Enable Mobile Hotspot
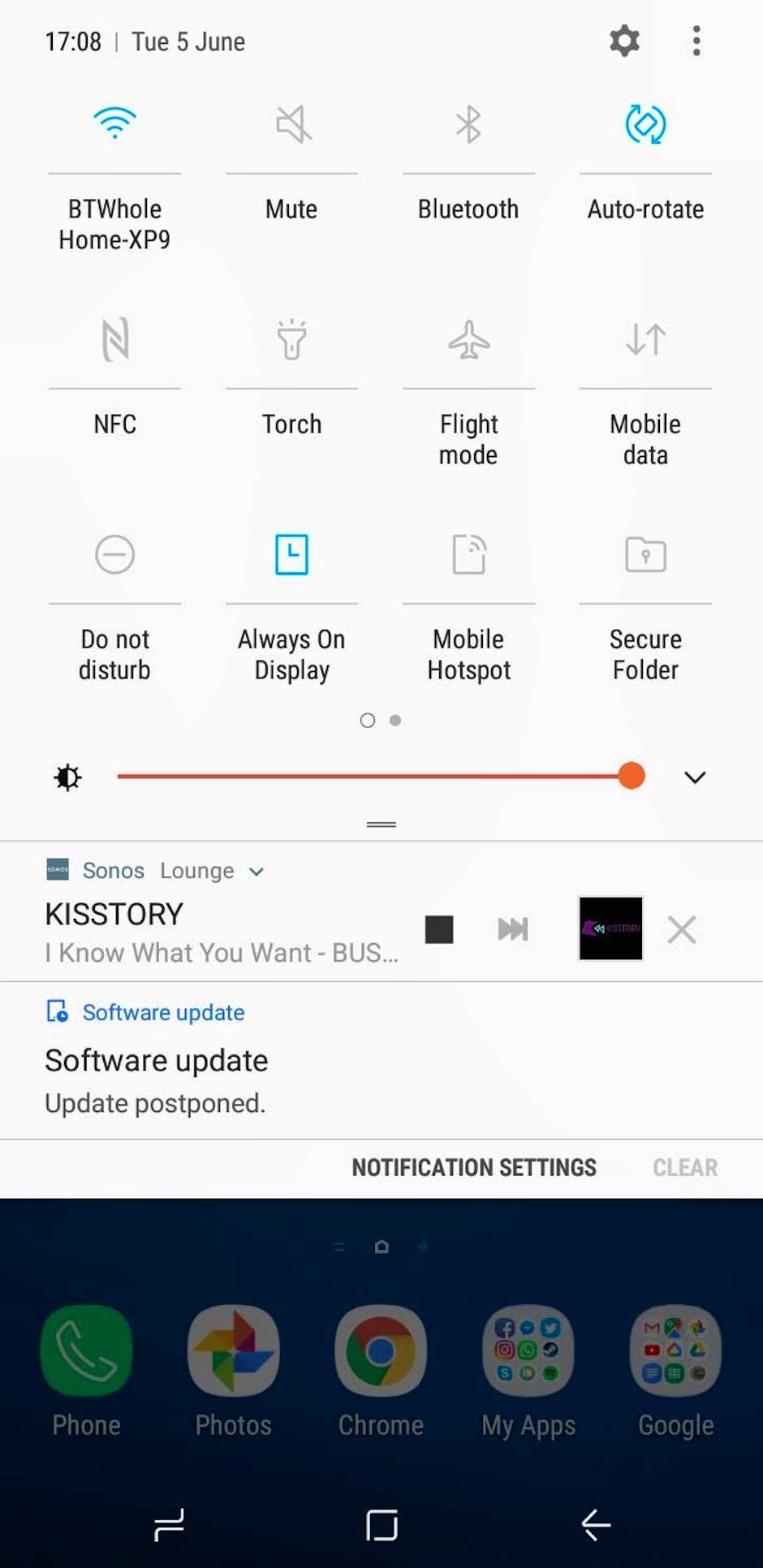Viewport: 763px width, 1568px height. coord(468,555)
